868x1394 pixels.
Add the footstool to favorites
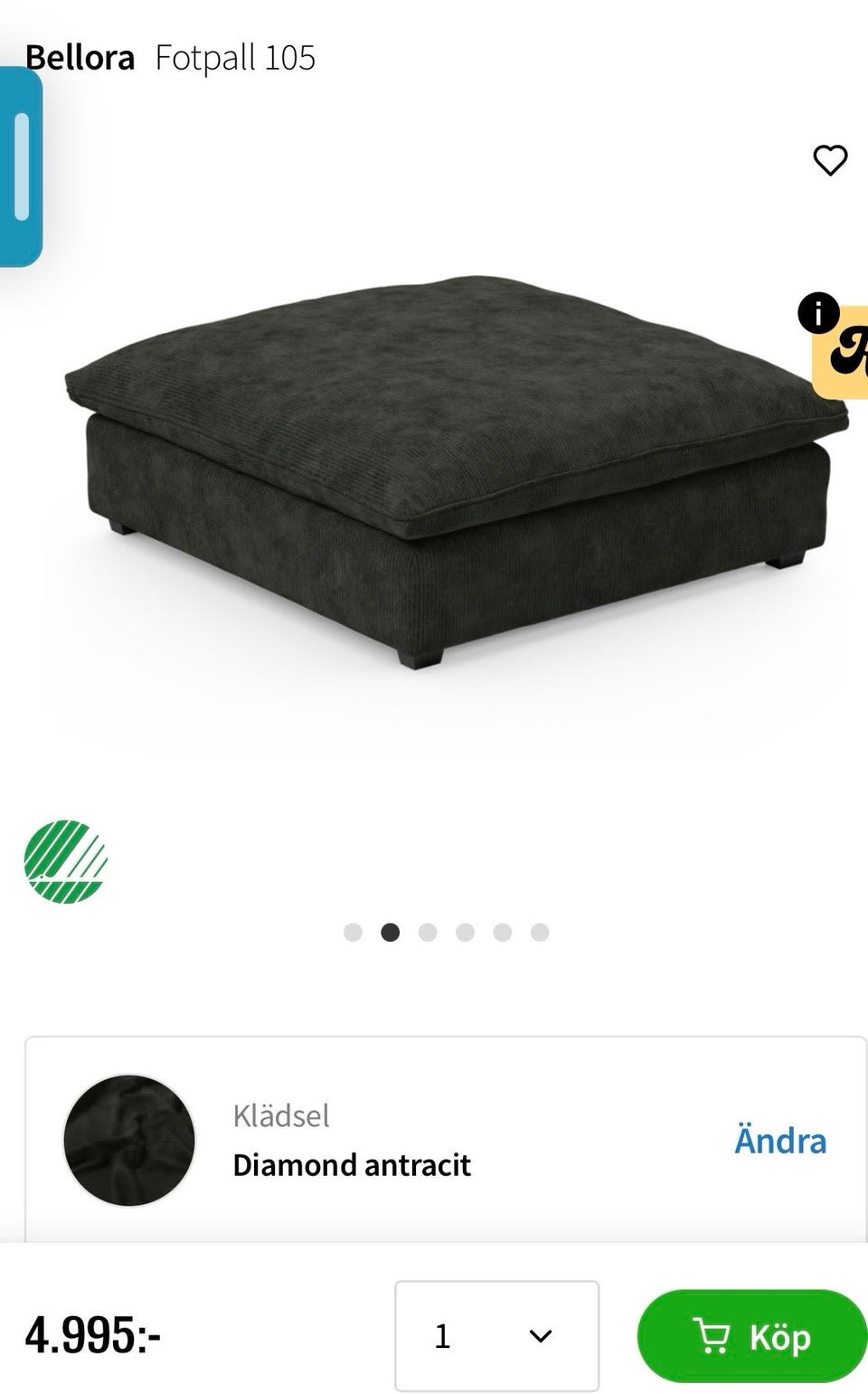point(829,161)
